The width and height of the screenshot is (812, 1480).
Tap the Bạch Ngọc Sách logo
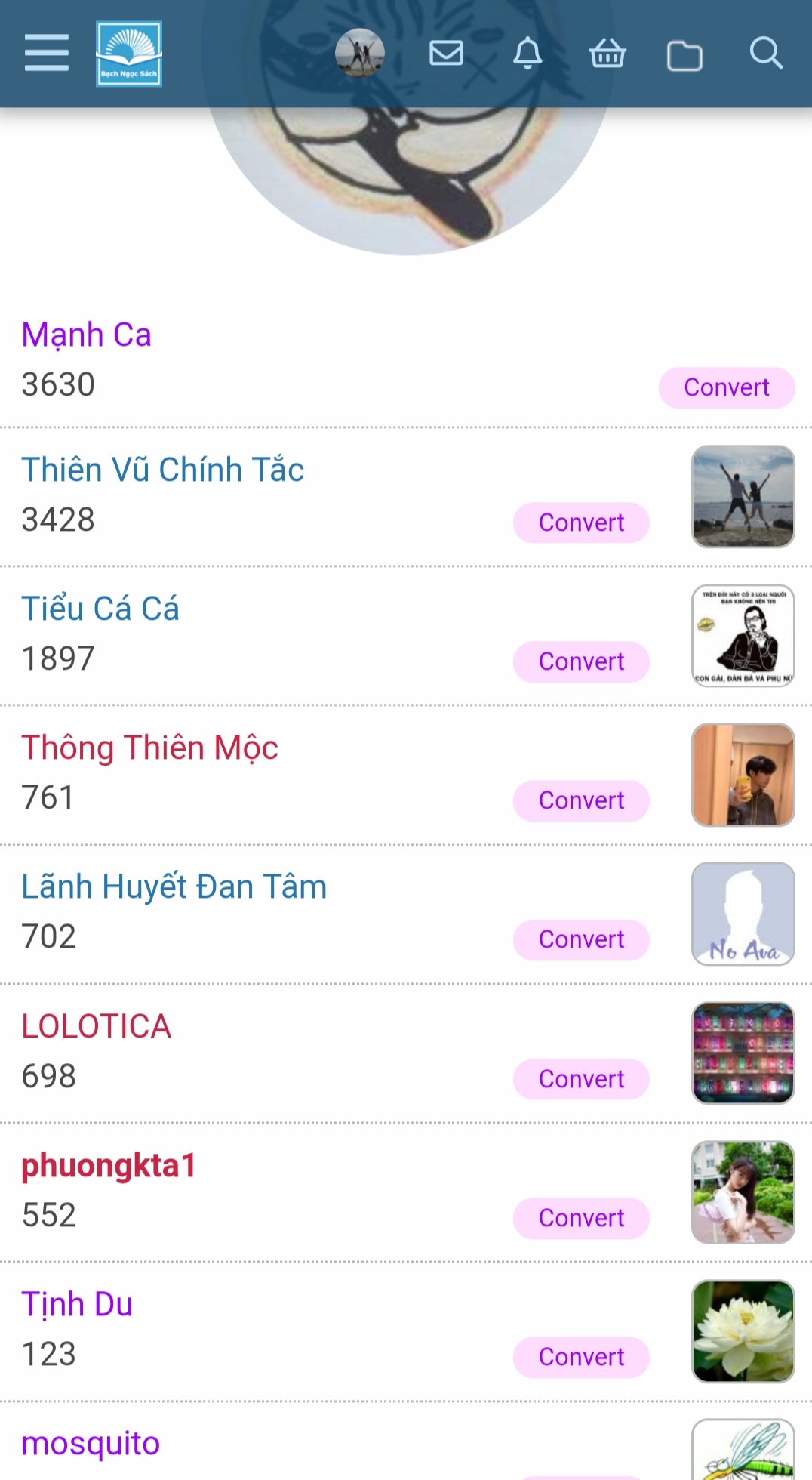(129, 54)
